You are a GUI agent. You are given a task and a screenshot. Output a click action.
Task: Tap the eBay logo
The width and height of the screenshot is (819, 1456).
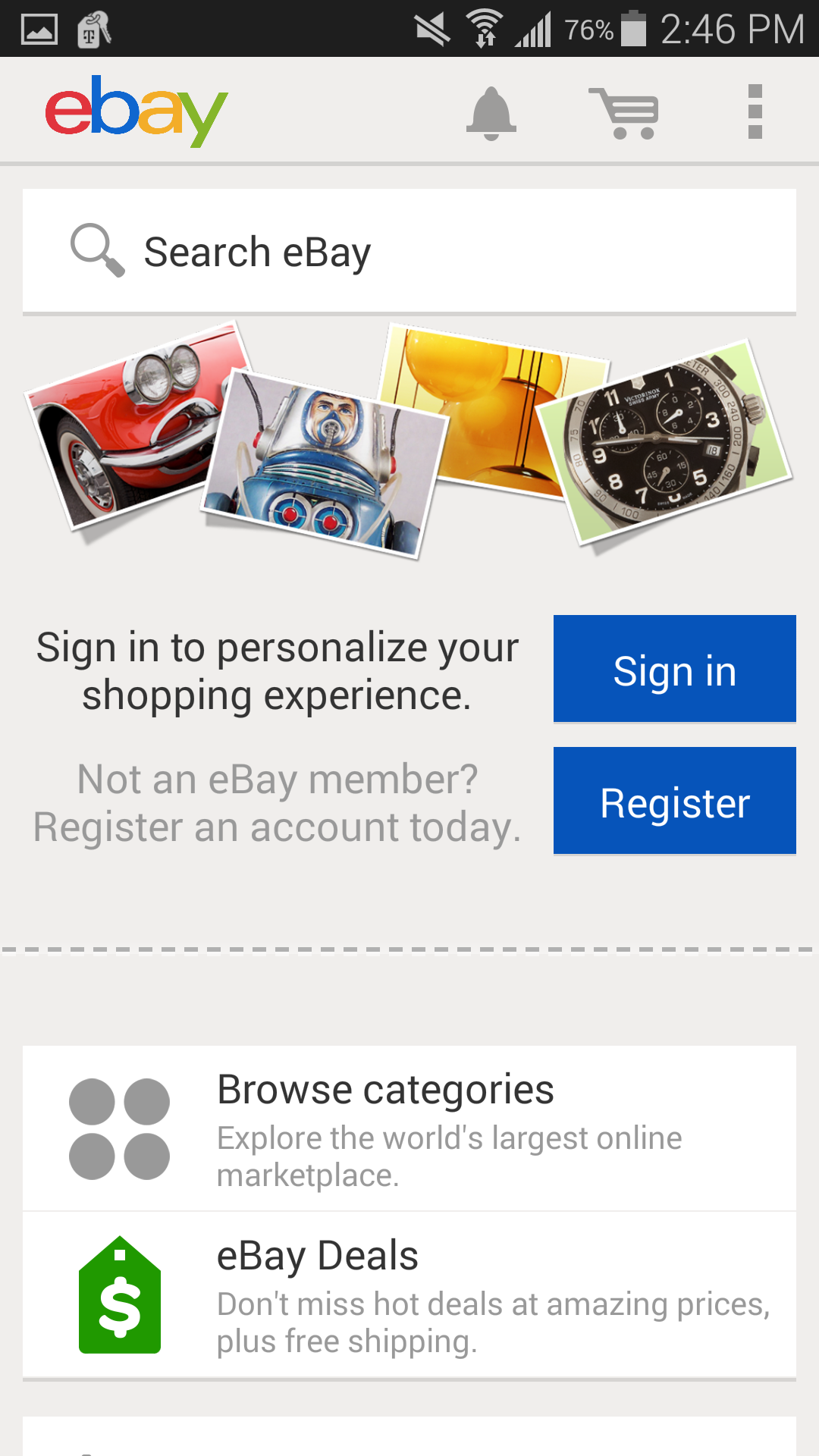(x=136, y=111)
